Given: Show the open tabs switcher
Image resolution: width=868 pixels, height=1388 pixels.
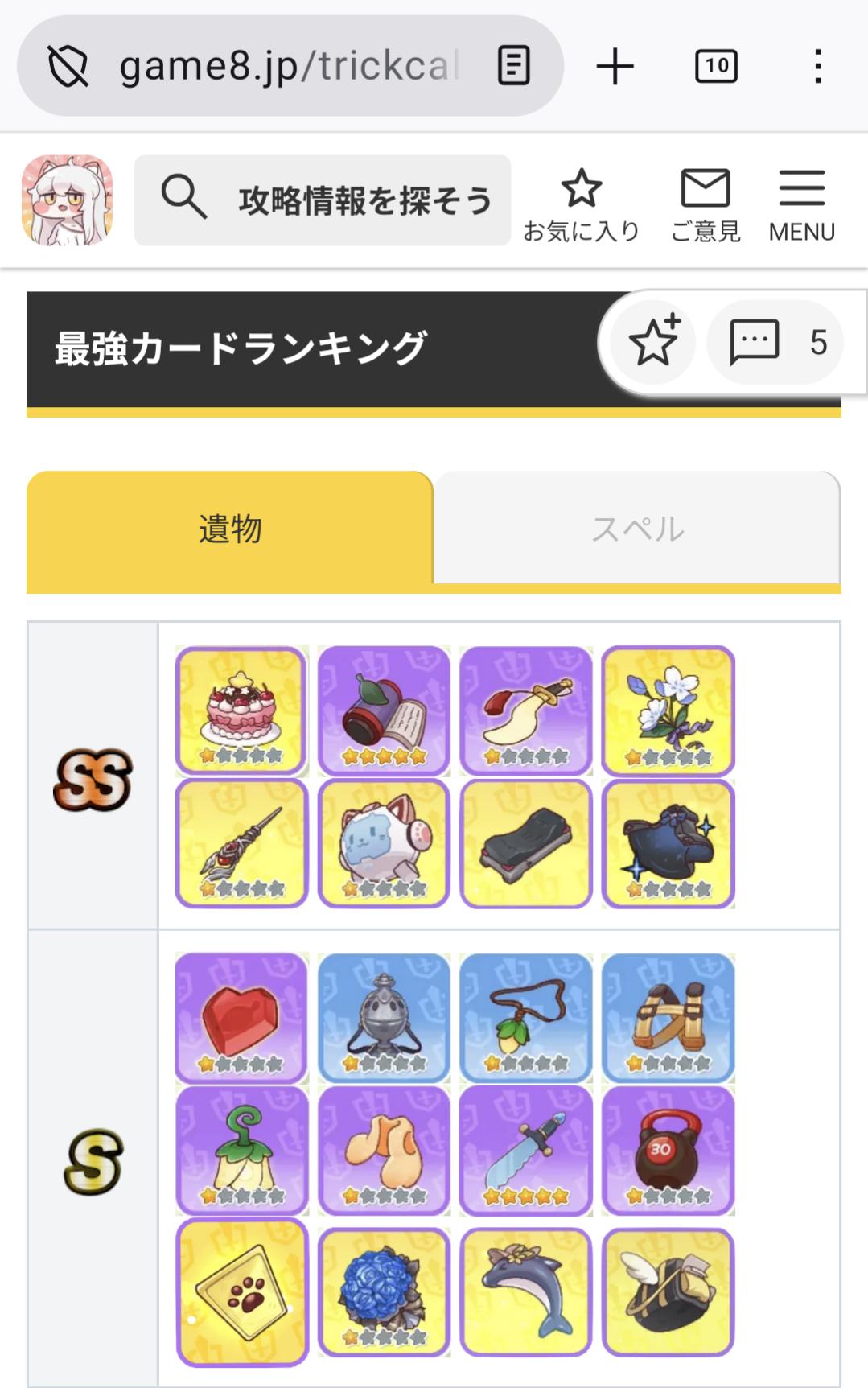Looking at the screenshot, I should [x=716, y=66].
